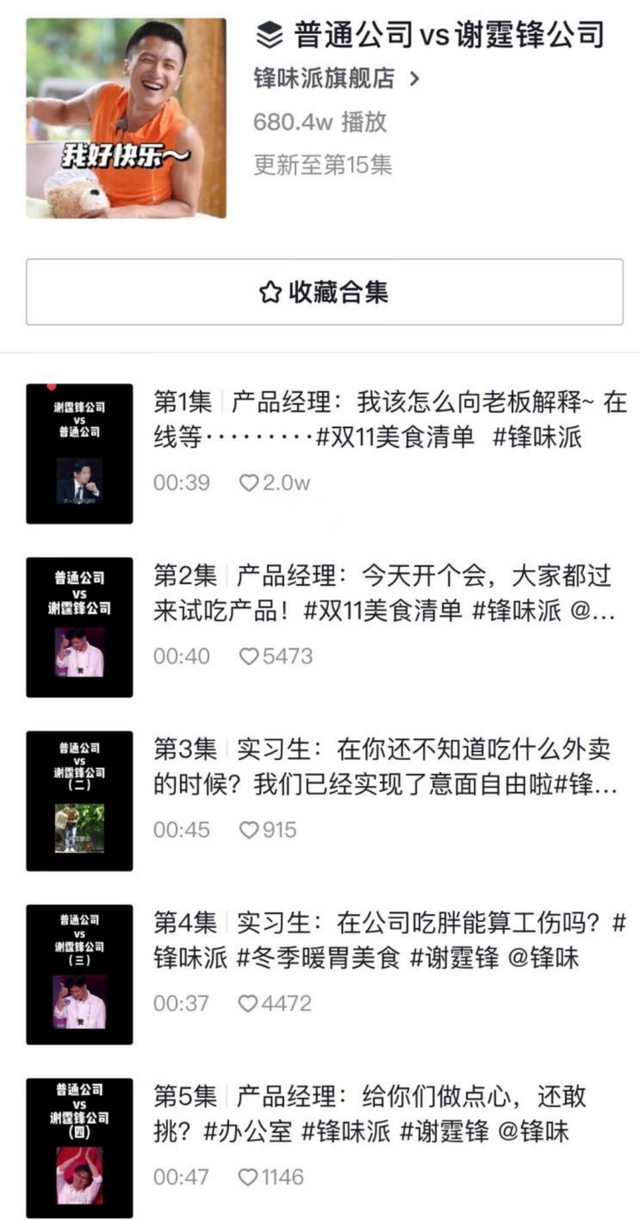Tap the 我好快乐 collection cover image
640x1220 pixels.
point(126,118)
